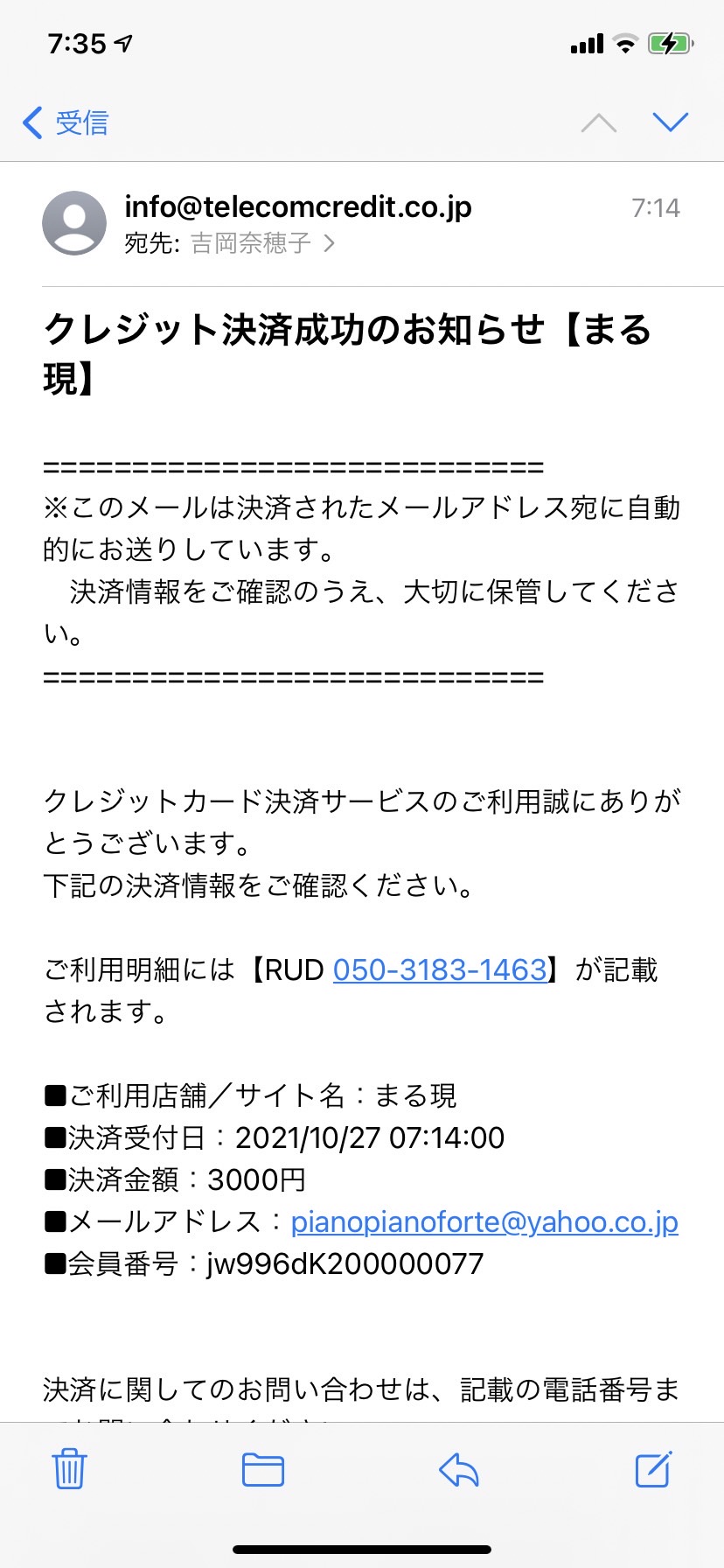Go back to the 受信 inbox
This screenshot has width=724, height=1568.
[66, 122]
